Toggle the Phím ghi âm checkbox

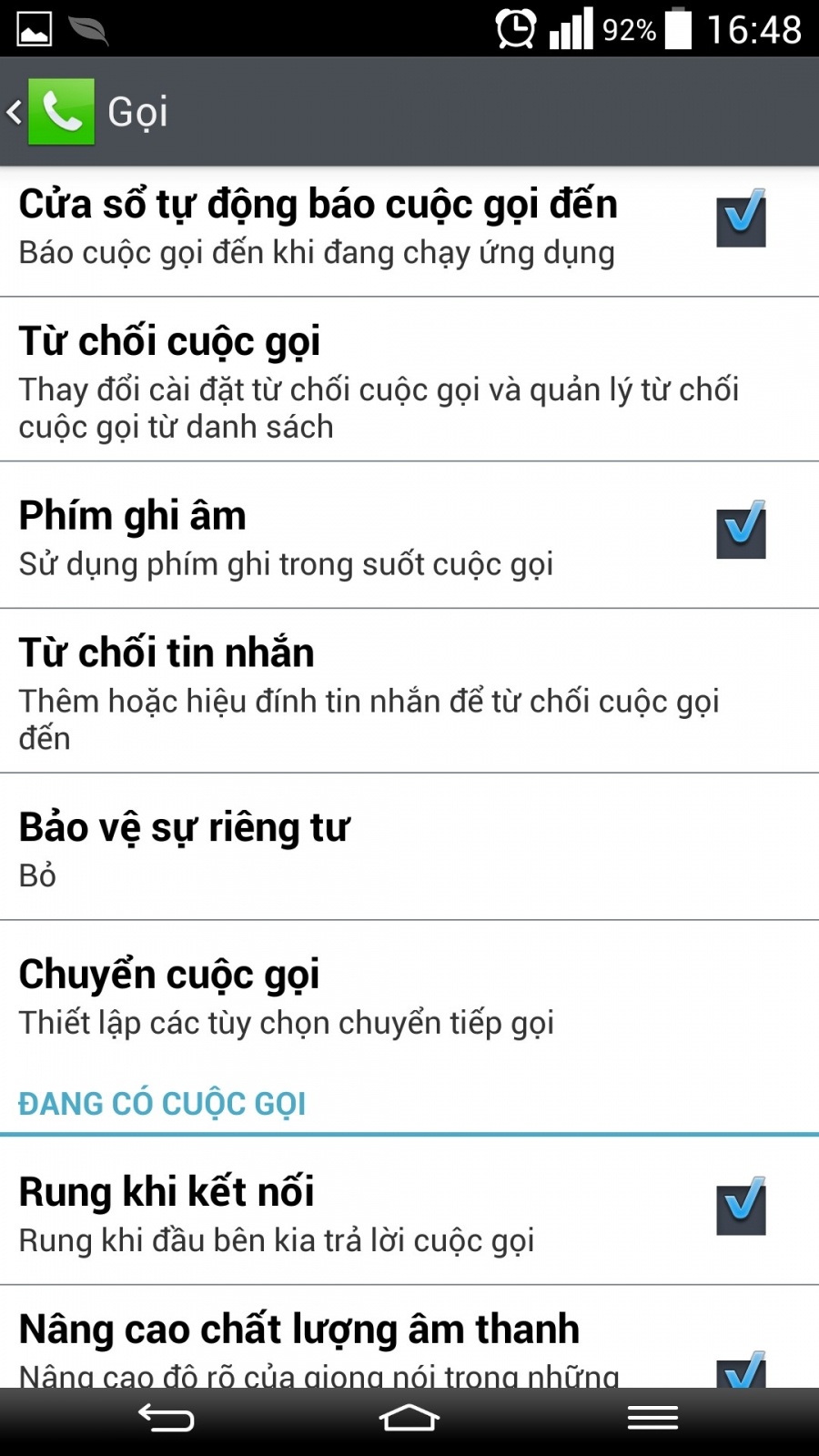[x=741, y=531]
